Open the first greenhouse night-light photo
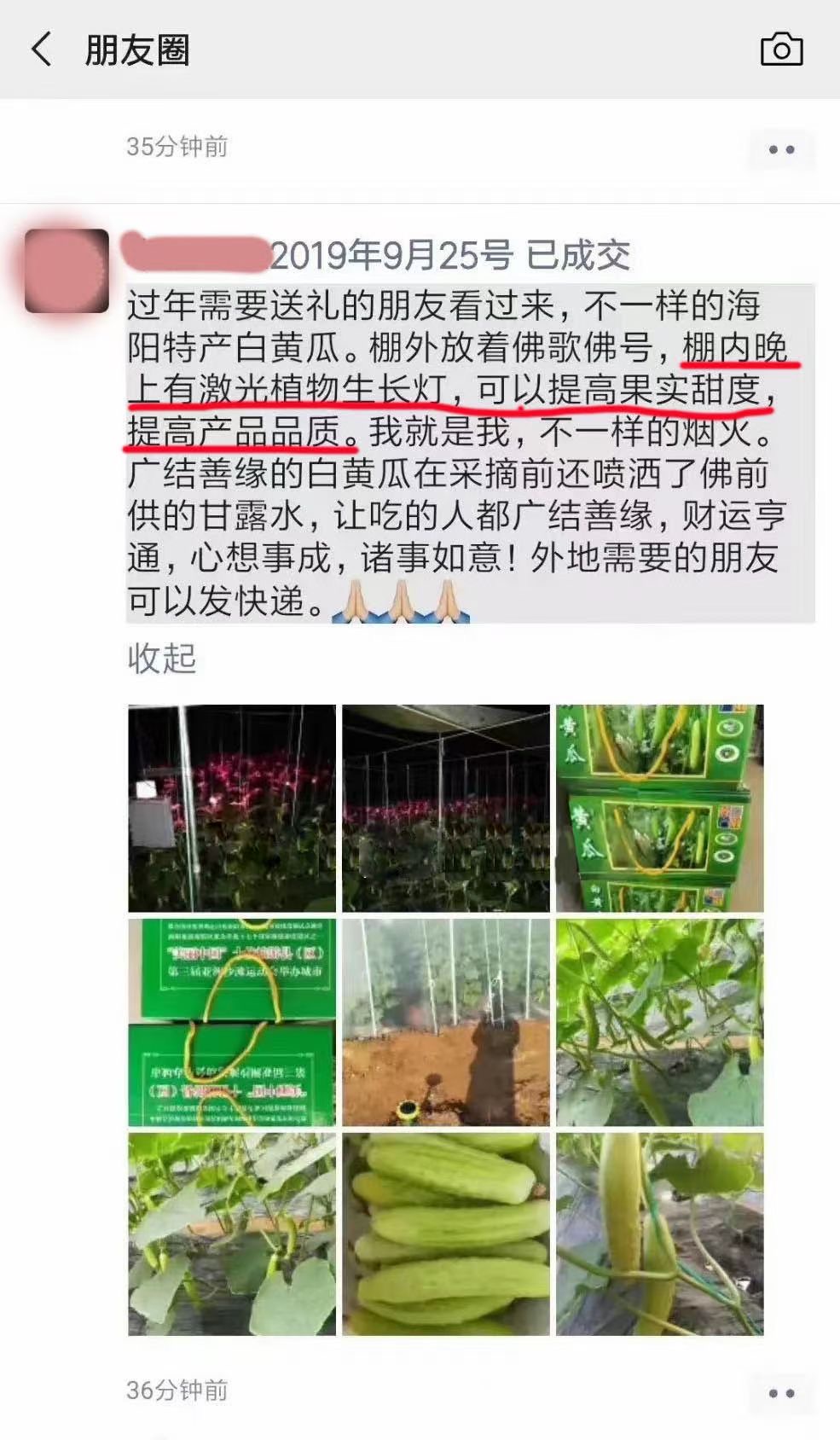The image size is (840, 1440). [x=232, y=808]
